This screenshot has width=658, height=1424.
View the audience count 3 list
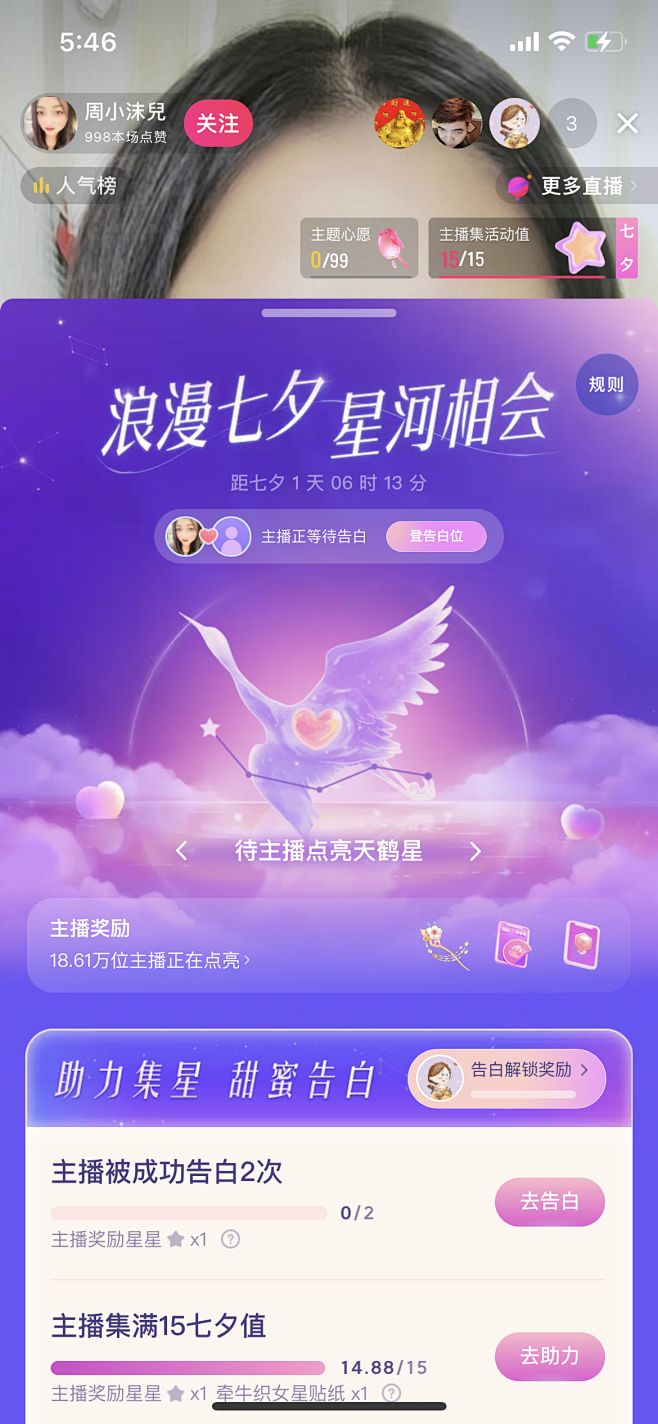(x=572, y=124)
